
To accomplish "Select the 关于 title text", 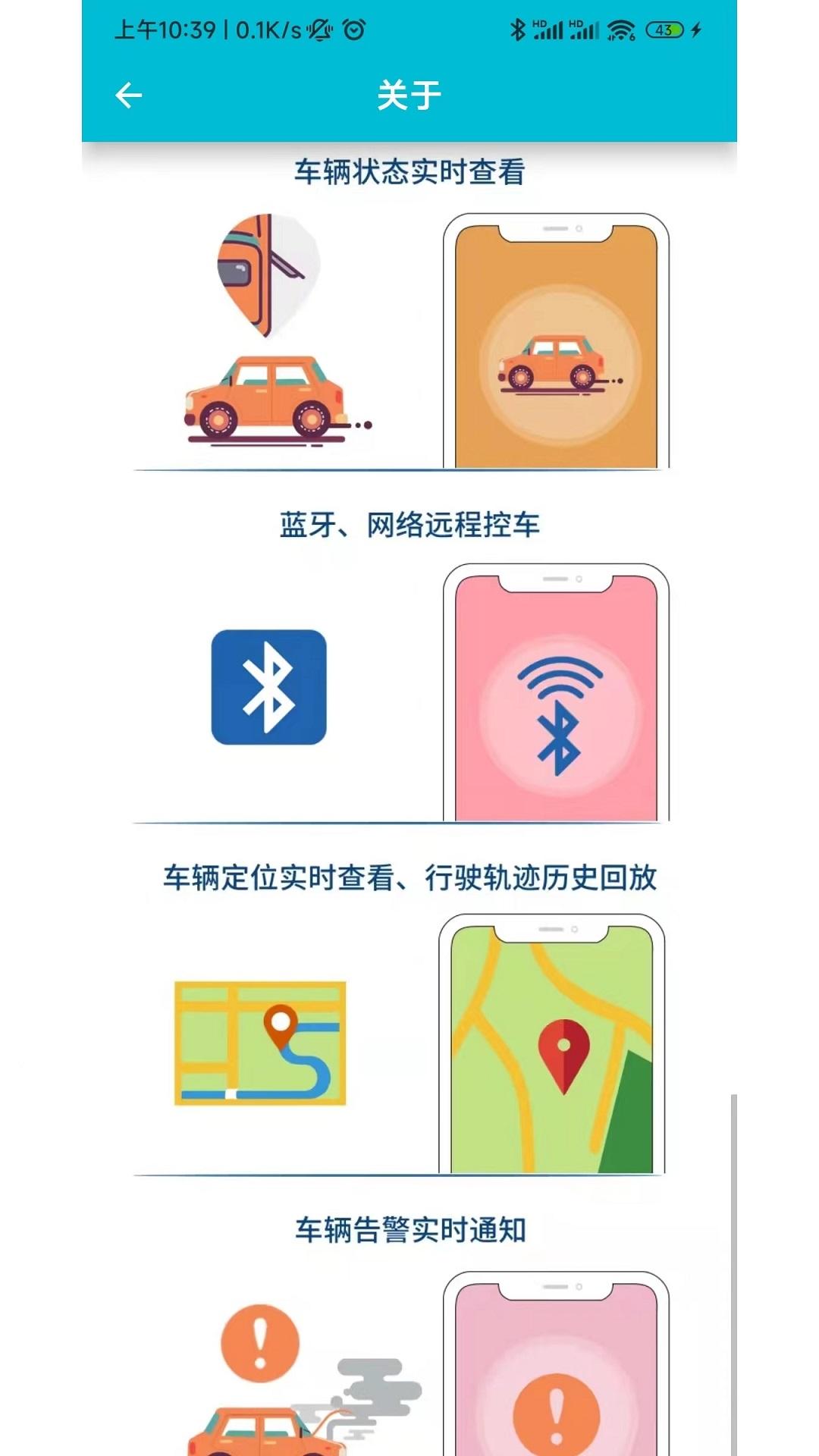I will point(409,96).
